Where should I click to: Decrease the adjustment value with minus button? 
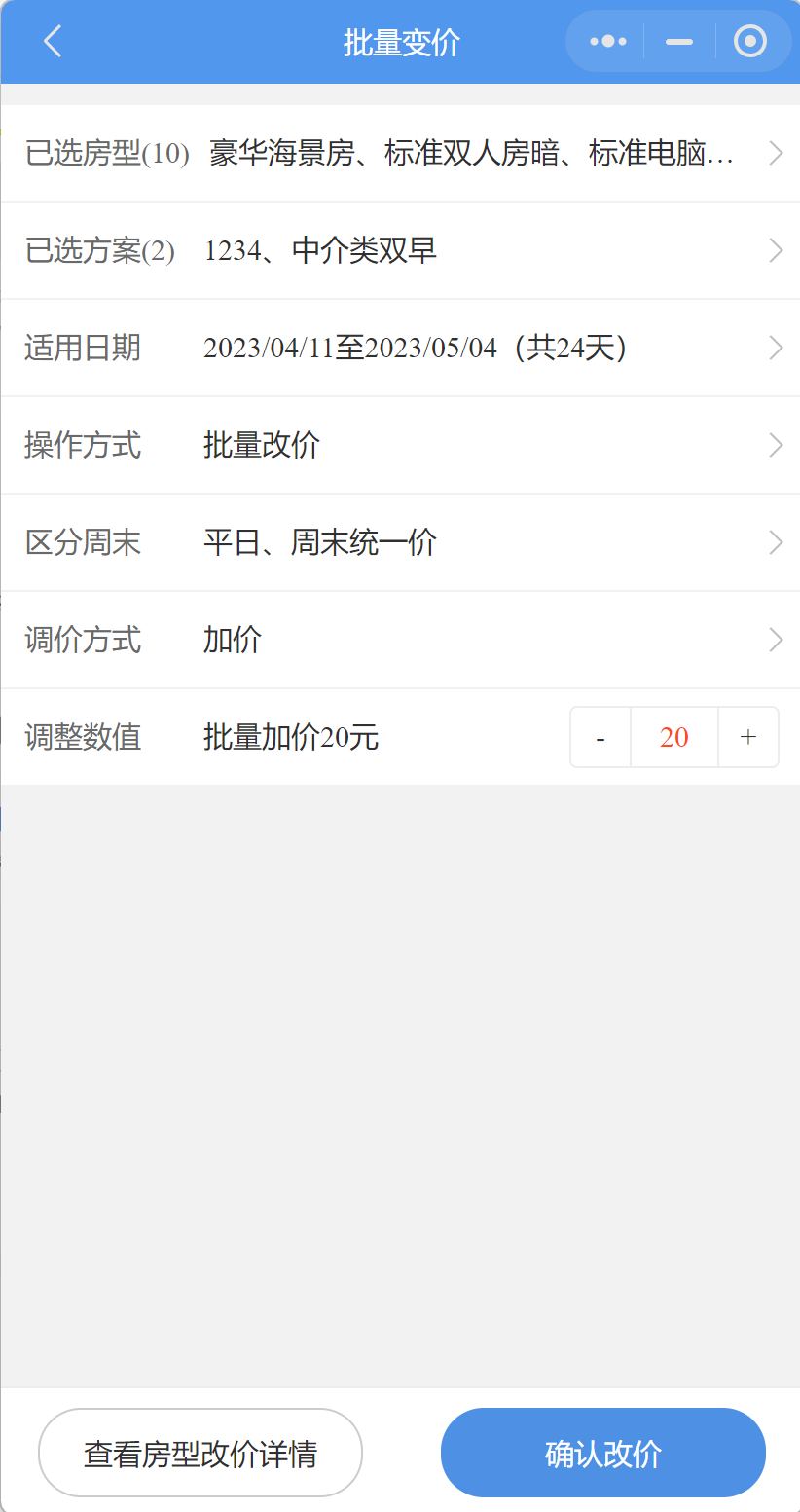click(600, 737)
